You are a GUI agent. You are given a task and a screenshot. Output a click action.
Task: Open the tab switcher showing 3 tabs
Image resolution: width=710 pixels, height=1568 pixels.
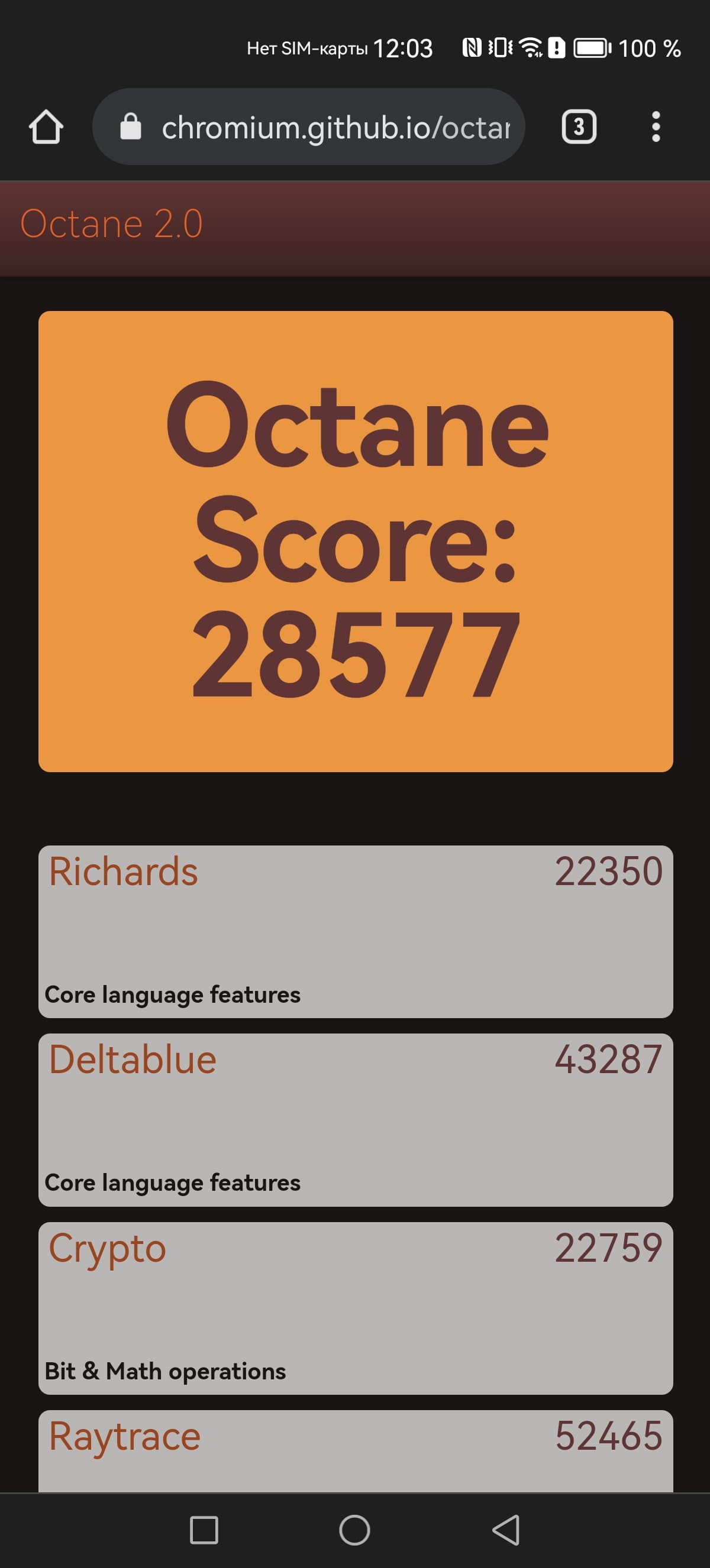[578, 127]
